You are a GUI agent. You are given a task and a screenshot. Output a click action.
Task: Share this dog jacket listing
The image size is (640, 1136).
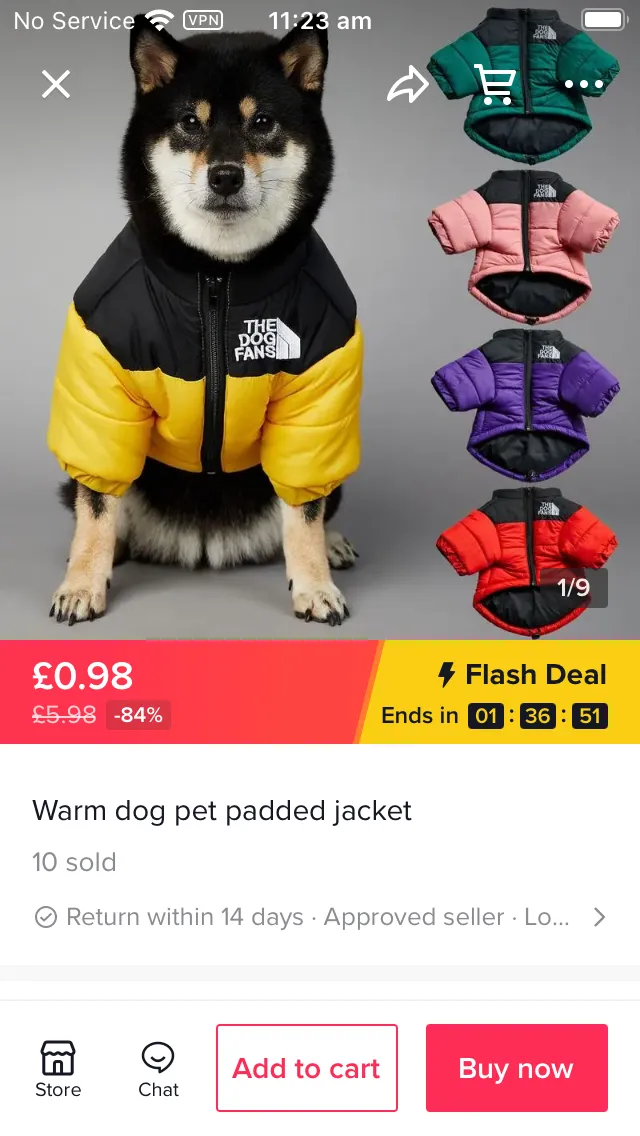click(x=407, y=85)
